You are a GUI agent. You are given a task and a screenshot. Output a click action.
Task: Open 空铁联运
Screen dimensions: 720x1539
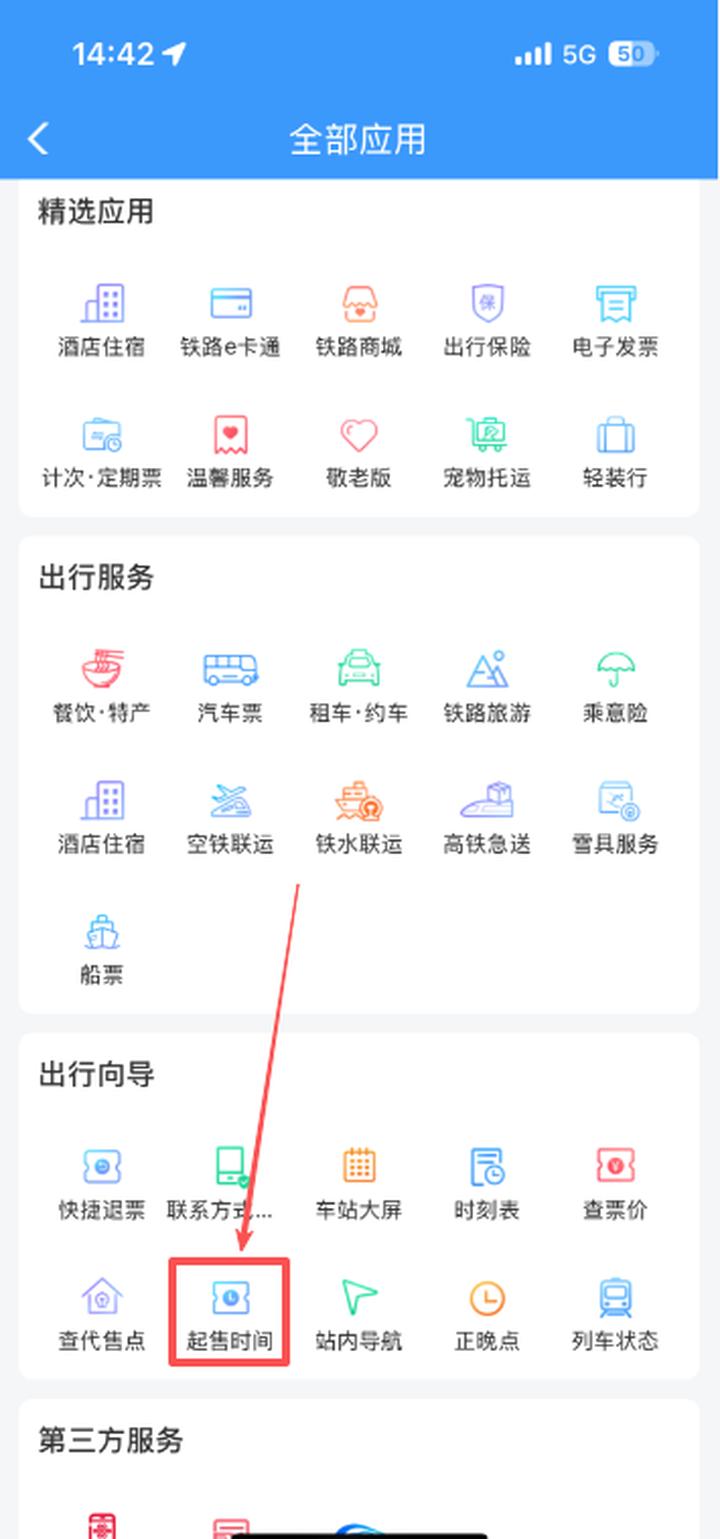point(230,816)
